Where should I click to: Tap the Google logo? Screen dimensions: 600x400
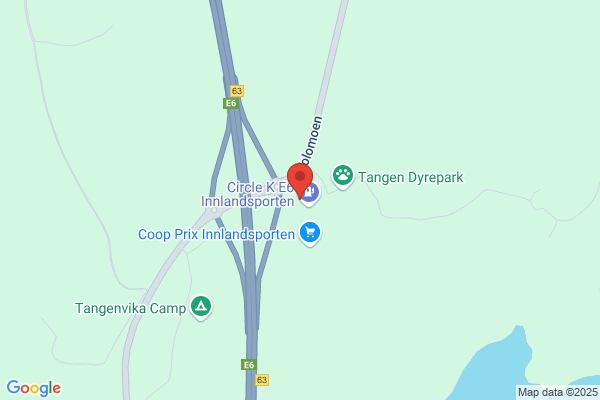click(33, 388)
